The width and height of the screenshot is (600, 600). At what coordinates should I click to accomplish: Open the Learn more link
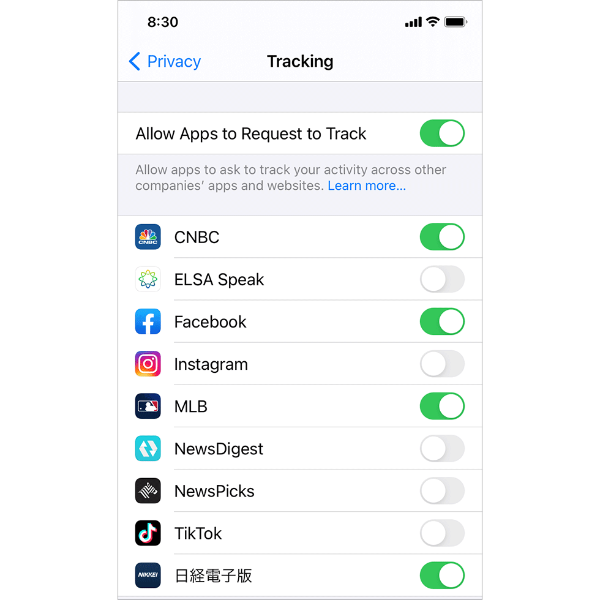(366, 186)
